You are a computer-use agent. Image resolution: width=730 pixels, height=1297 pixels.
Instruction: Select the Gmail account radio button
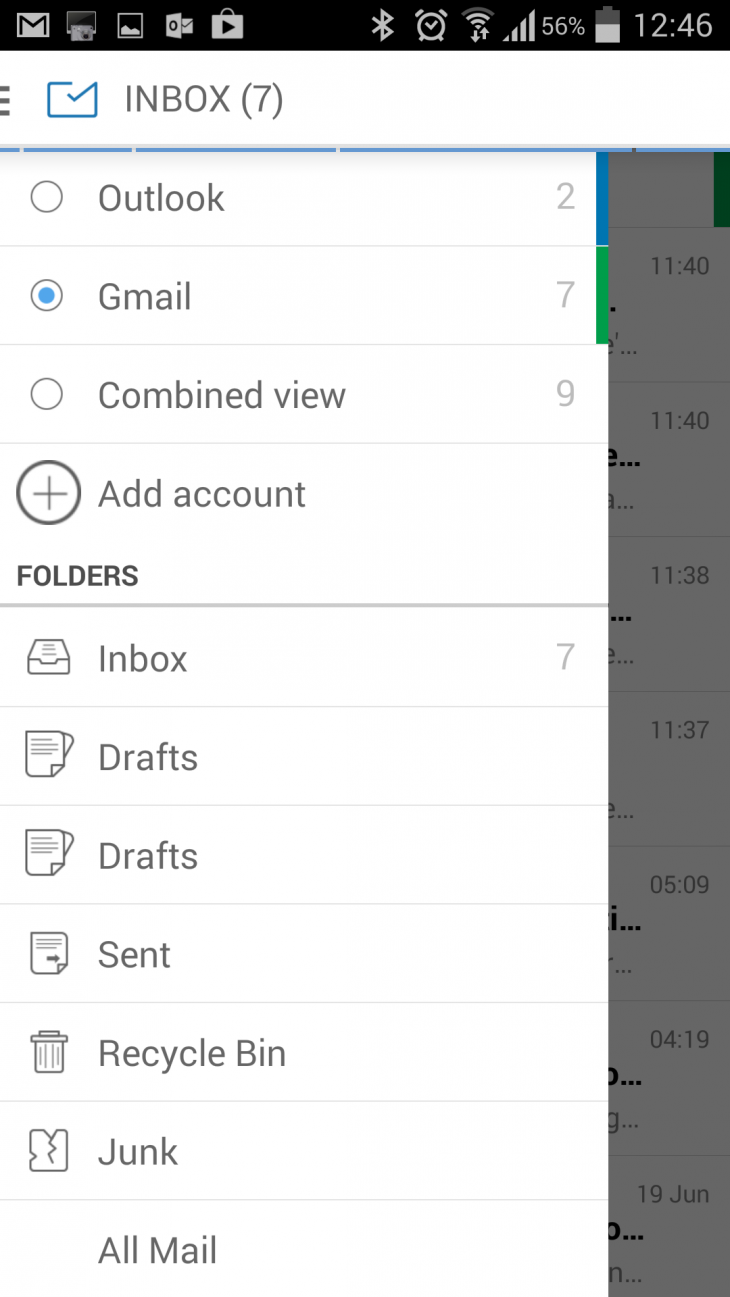(46, 295)
